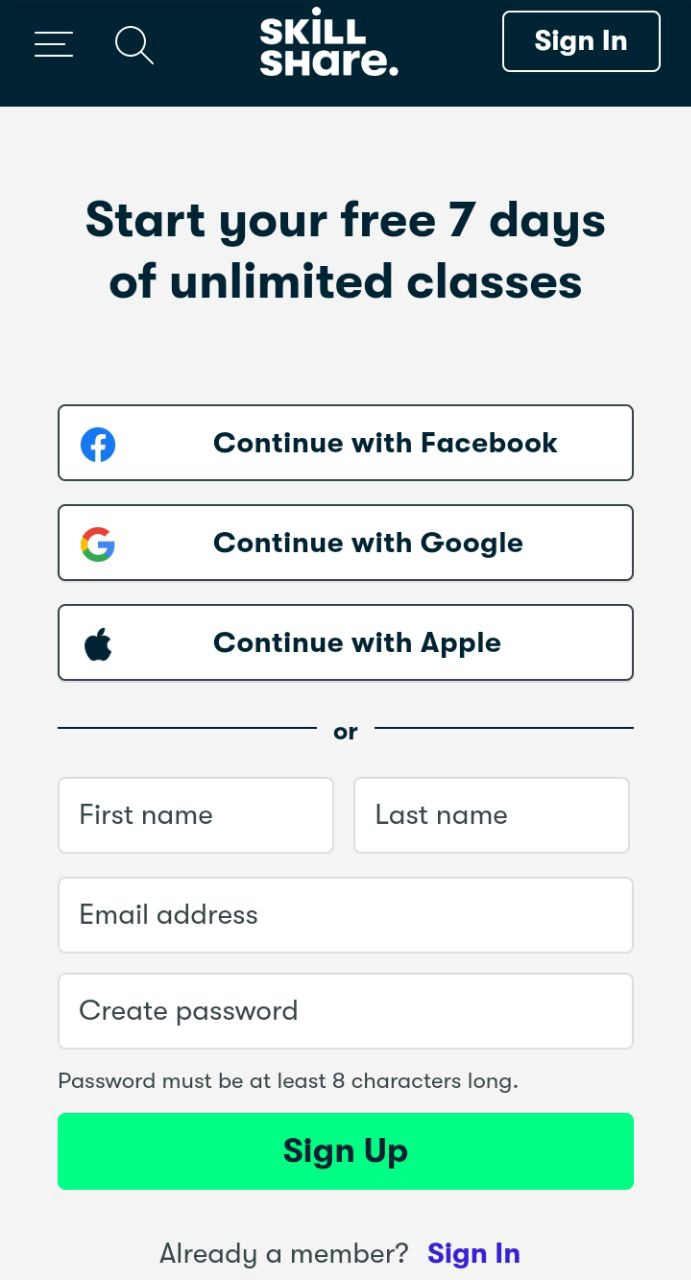The width and height of the screenshot is (691, 1280).
Task: Focus the Last name field
Action: click(491, 815)
